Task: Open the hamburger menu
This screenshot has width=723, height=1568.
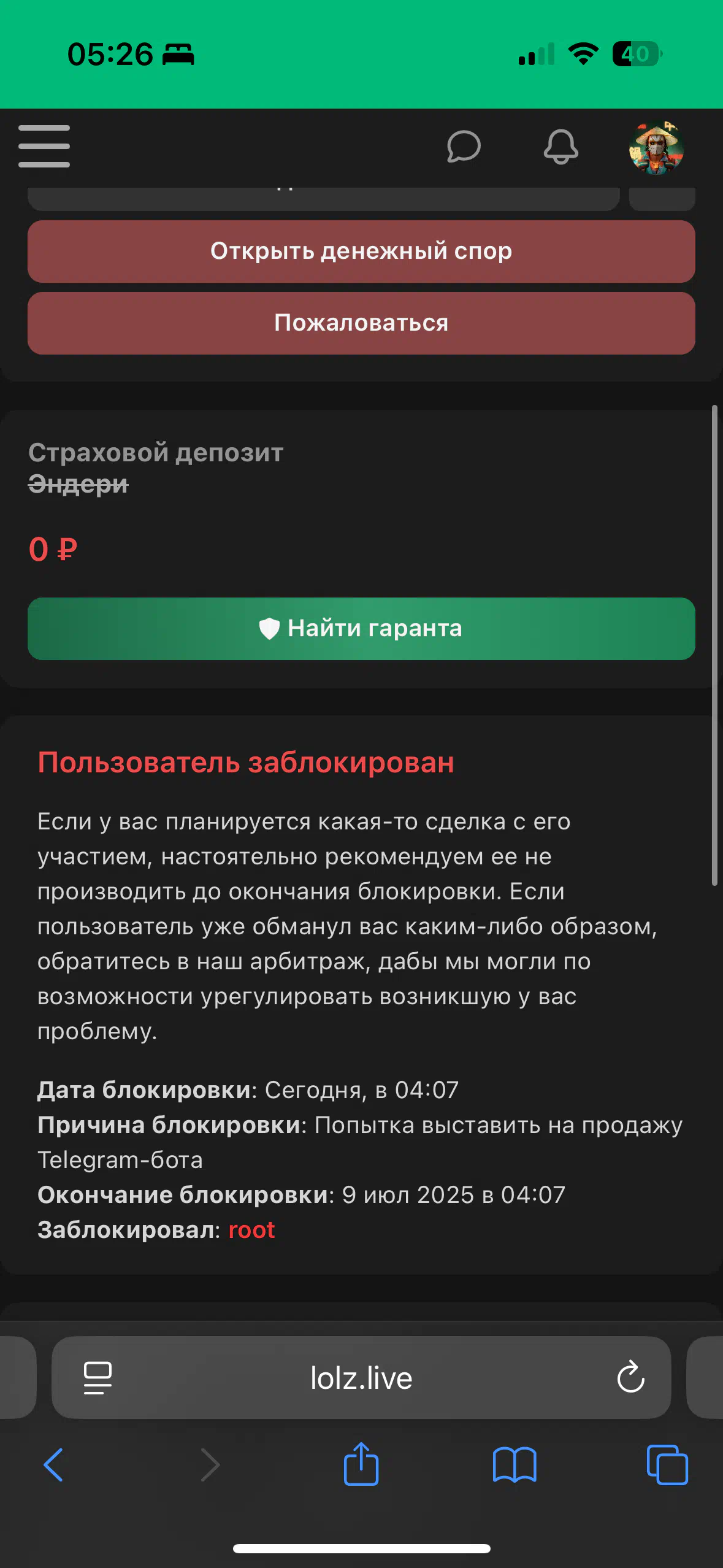Action: click(44, 146)
